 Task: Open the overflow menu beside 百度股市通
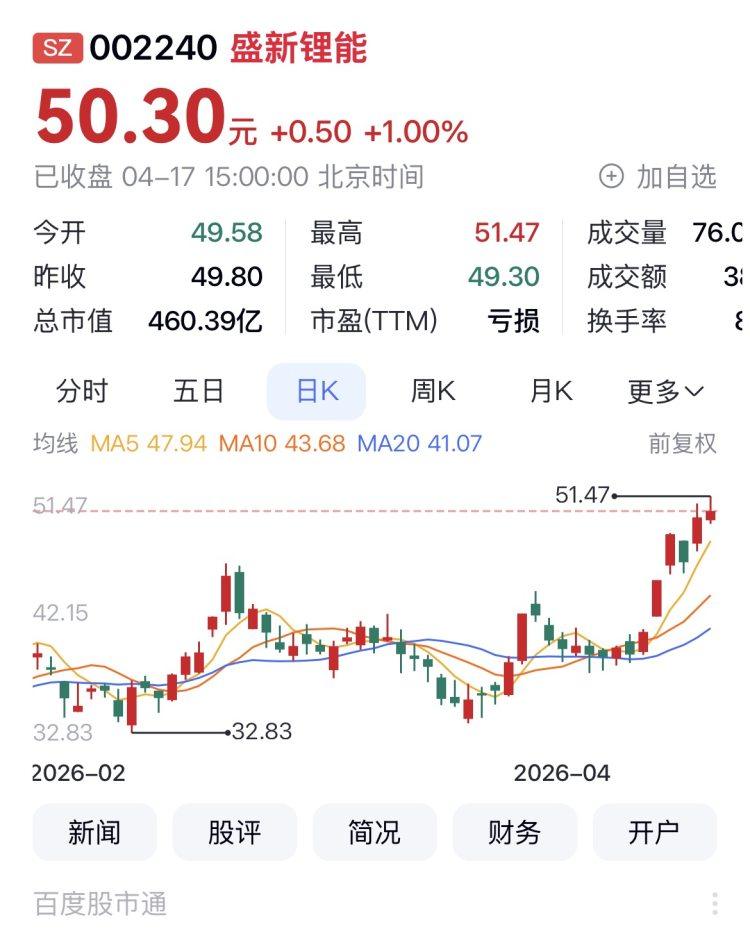(x=715, y=904)
